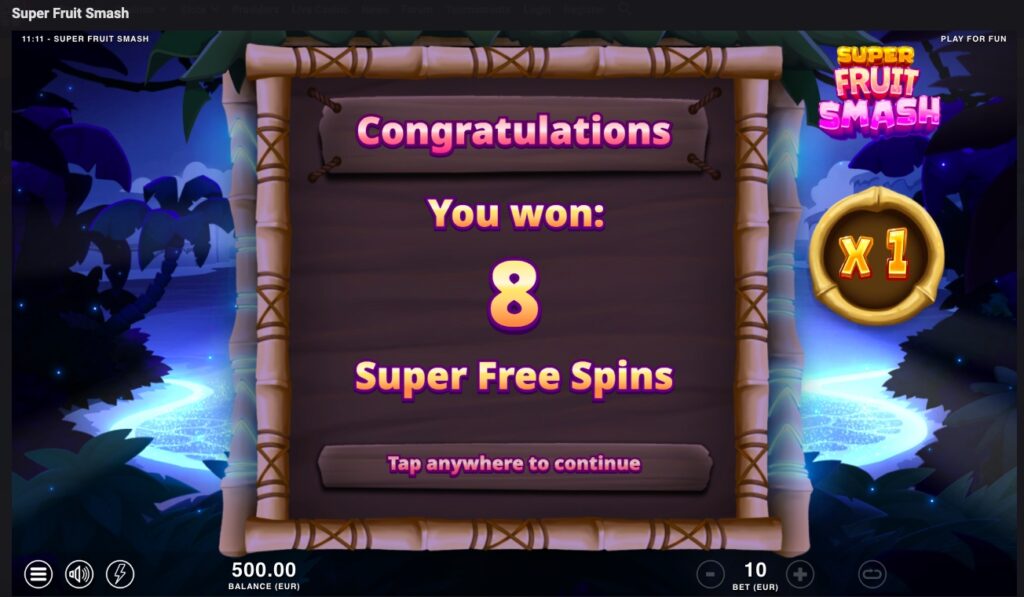Increase the bet with plus button
Viewport: 1024px width, 597px height.
(x=800, y=574)
